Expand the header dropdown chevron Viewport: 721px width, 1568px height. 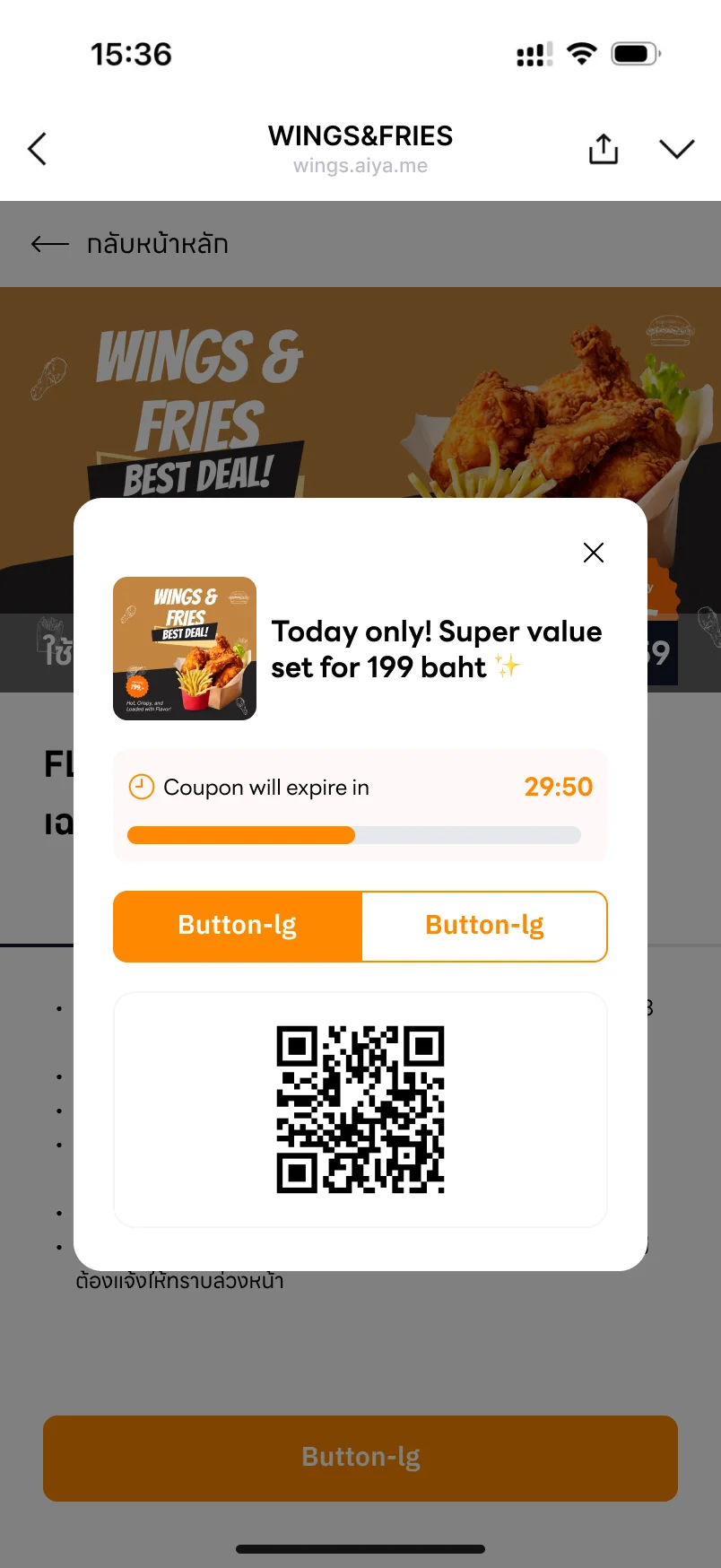[x=677, y=149]
